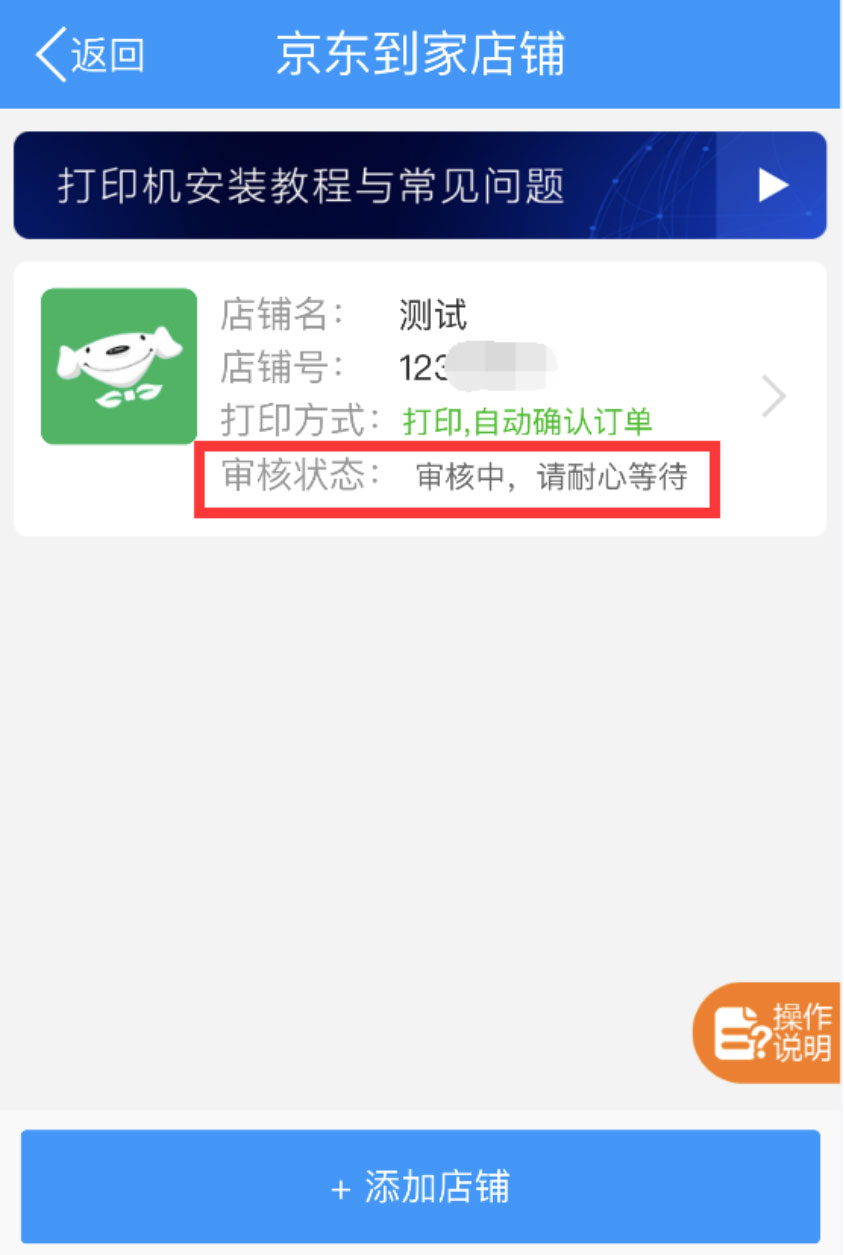This screenshot has height=1255, width=844.
Task: Go back using the 返回 button
Action: click(x=90, y=54)
